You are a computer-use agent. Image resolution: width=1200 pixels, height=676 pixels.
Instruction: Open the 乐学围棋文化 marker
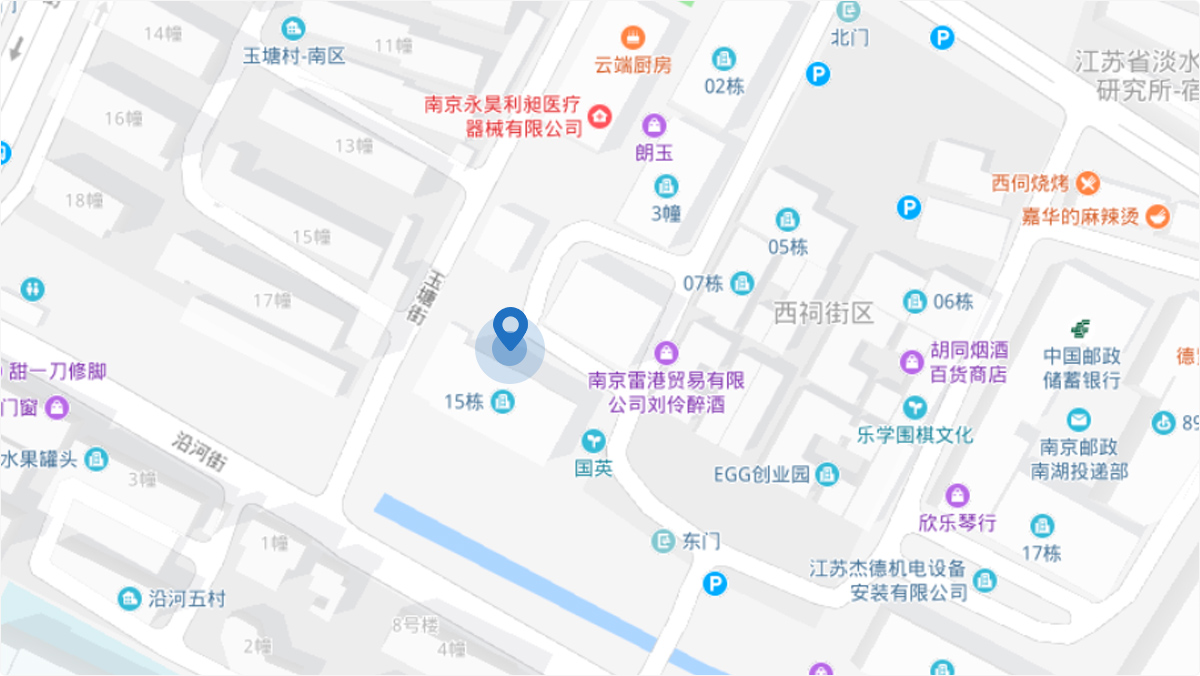[x=914, y=408]
